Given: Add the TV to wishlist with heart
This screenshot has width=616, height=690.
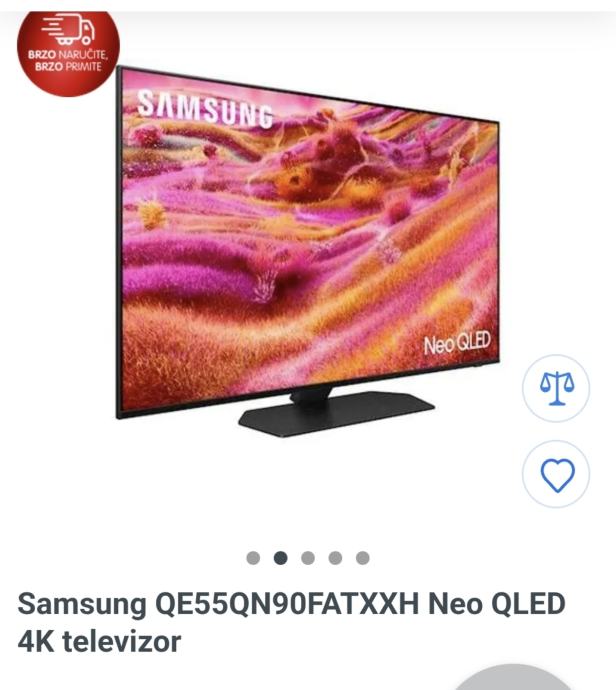Looking at the screenshot, I should tap(556, 474).
